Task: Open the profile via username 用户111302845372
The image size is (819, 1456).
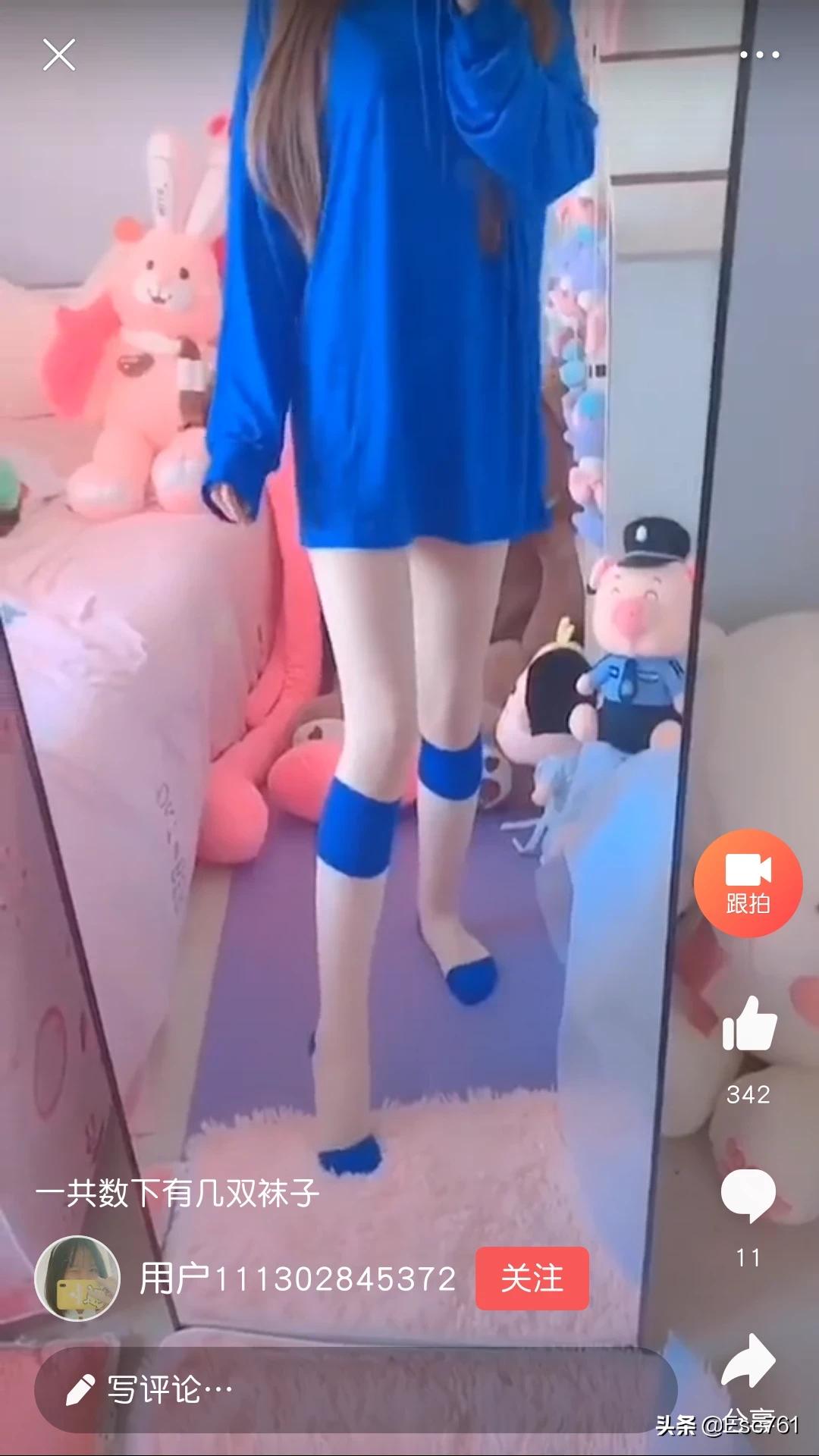Action: [297, 1279]
